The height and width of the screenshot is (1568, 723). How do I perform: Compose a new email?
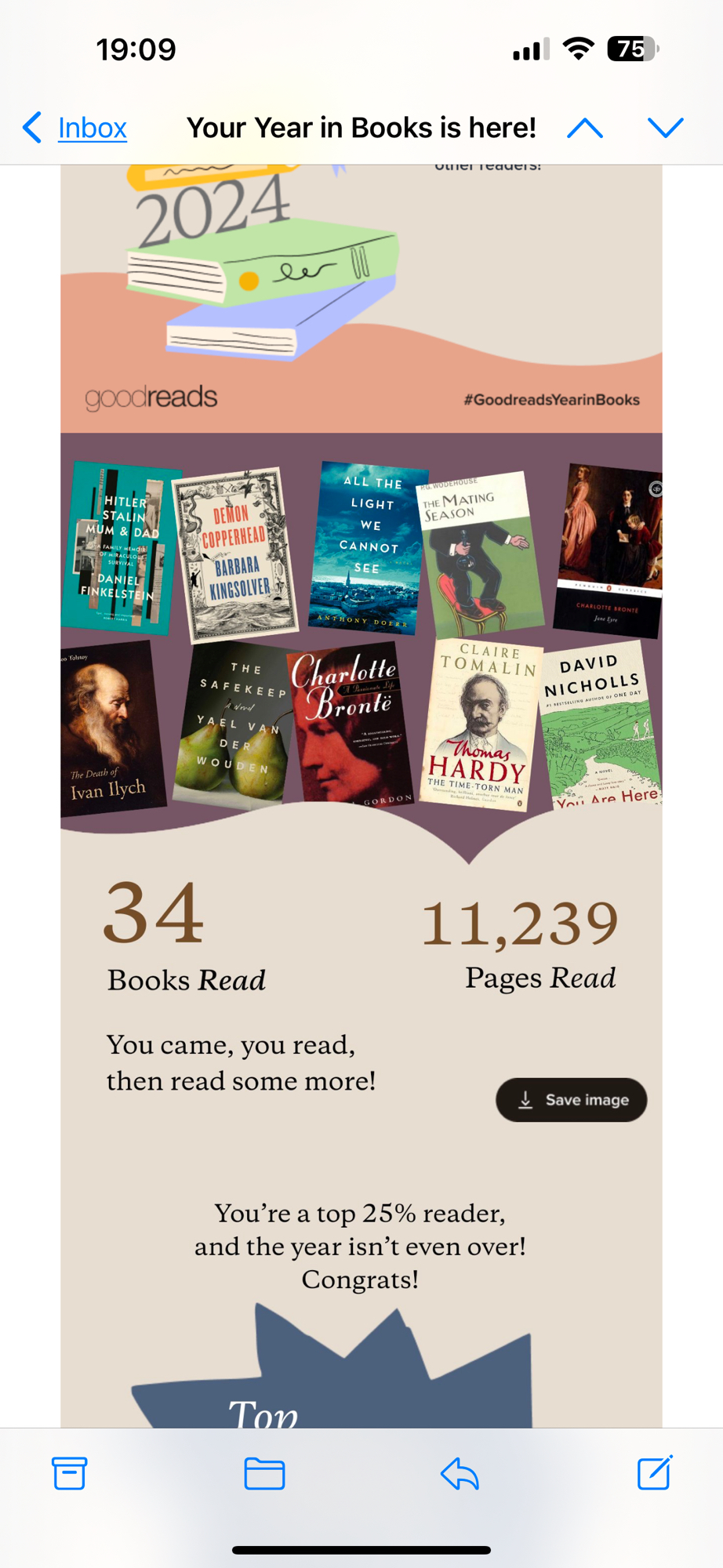654,1473
